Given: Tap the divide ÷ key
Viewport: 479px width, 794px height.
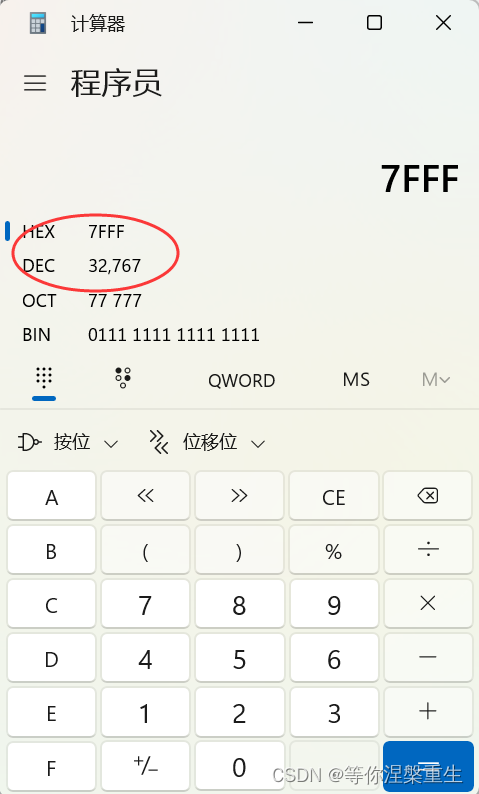Looking at the screenshot, I should click(x=428, y=550).
